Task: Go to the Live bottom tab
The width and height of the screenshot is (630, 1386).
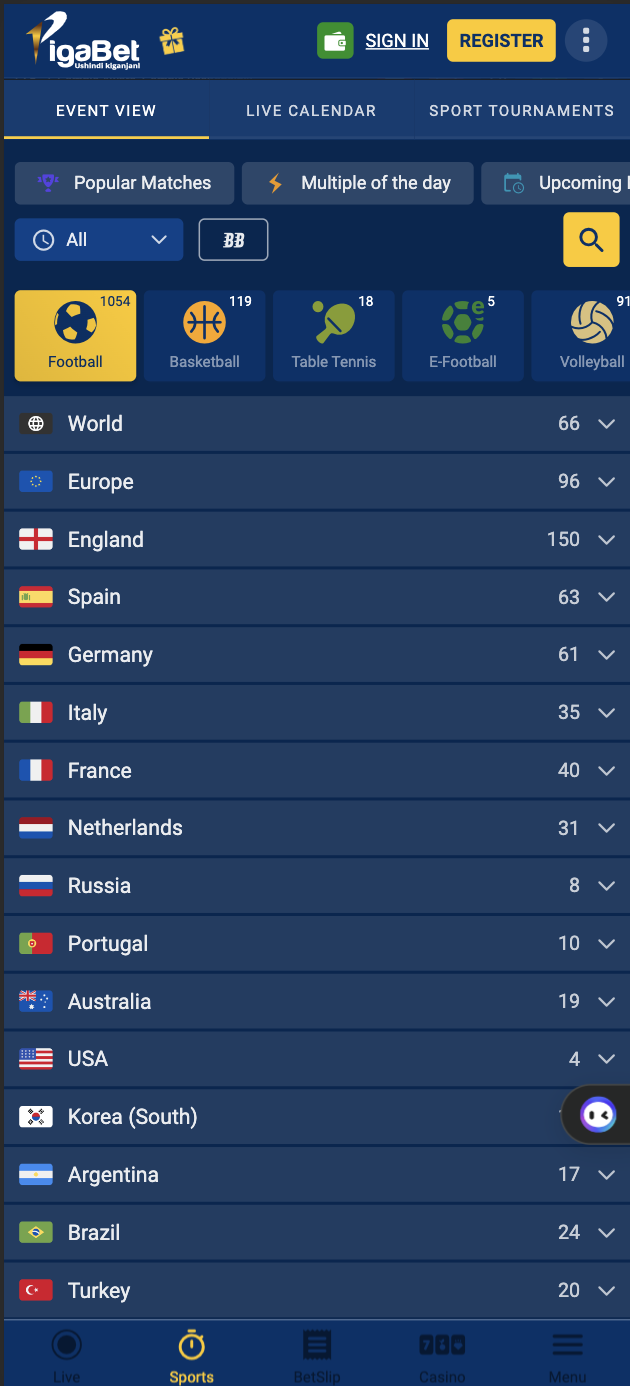Action: click(67, 1356)
